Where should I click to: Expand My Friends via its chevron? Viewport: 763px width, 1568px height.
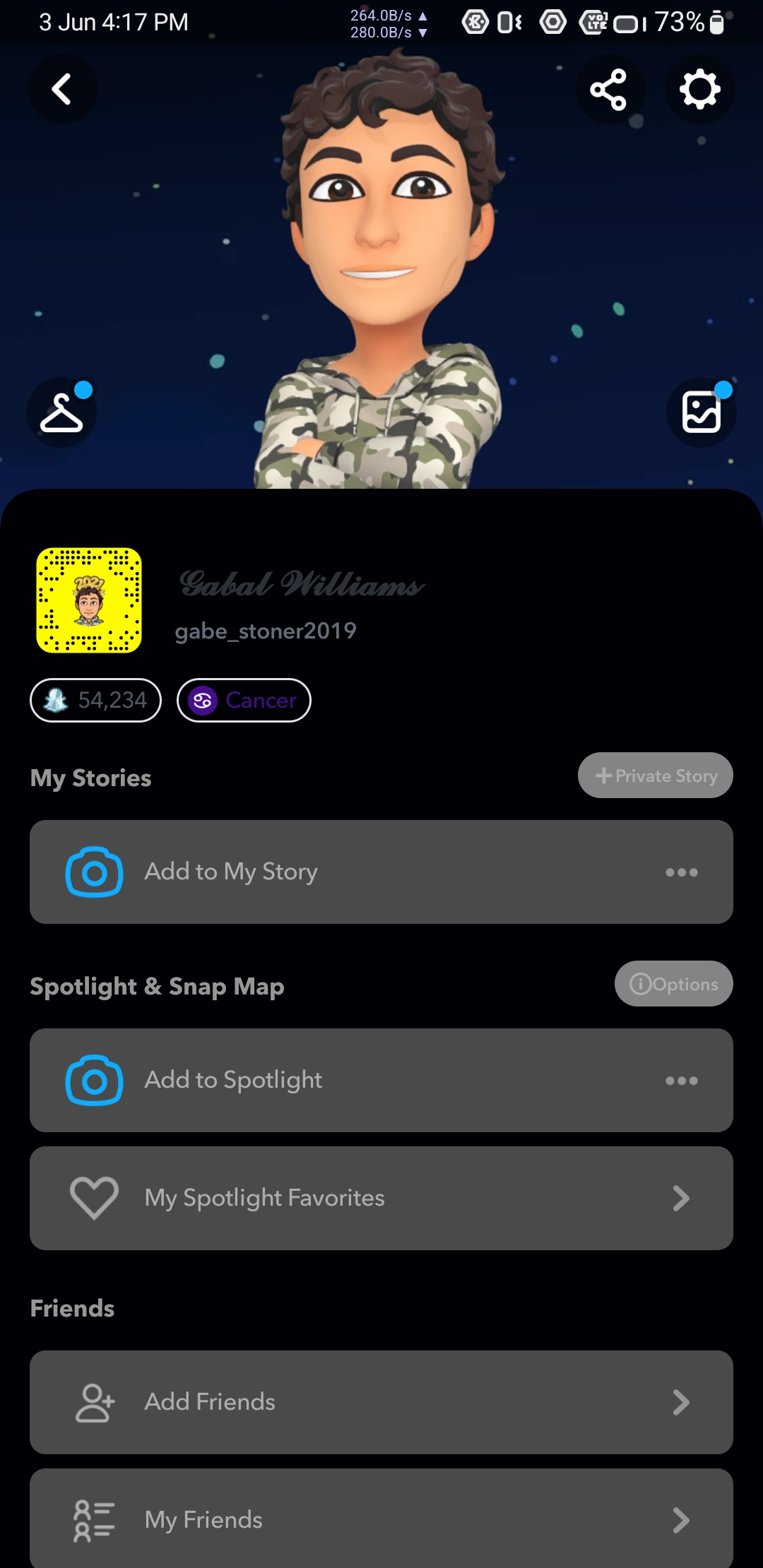click(680, 1520)
